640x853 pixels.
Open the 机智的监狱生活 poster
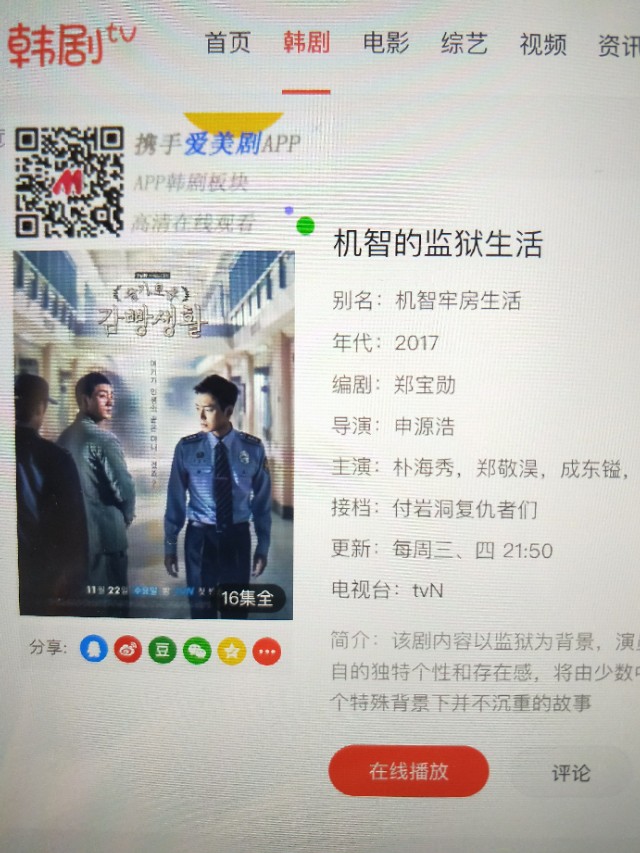155,433
